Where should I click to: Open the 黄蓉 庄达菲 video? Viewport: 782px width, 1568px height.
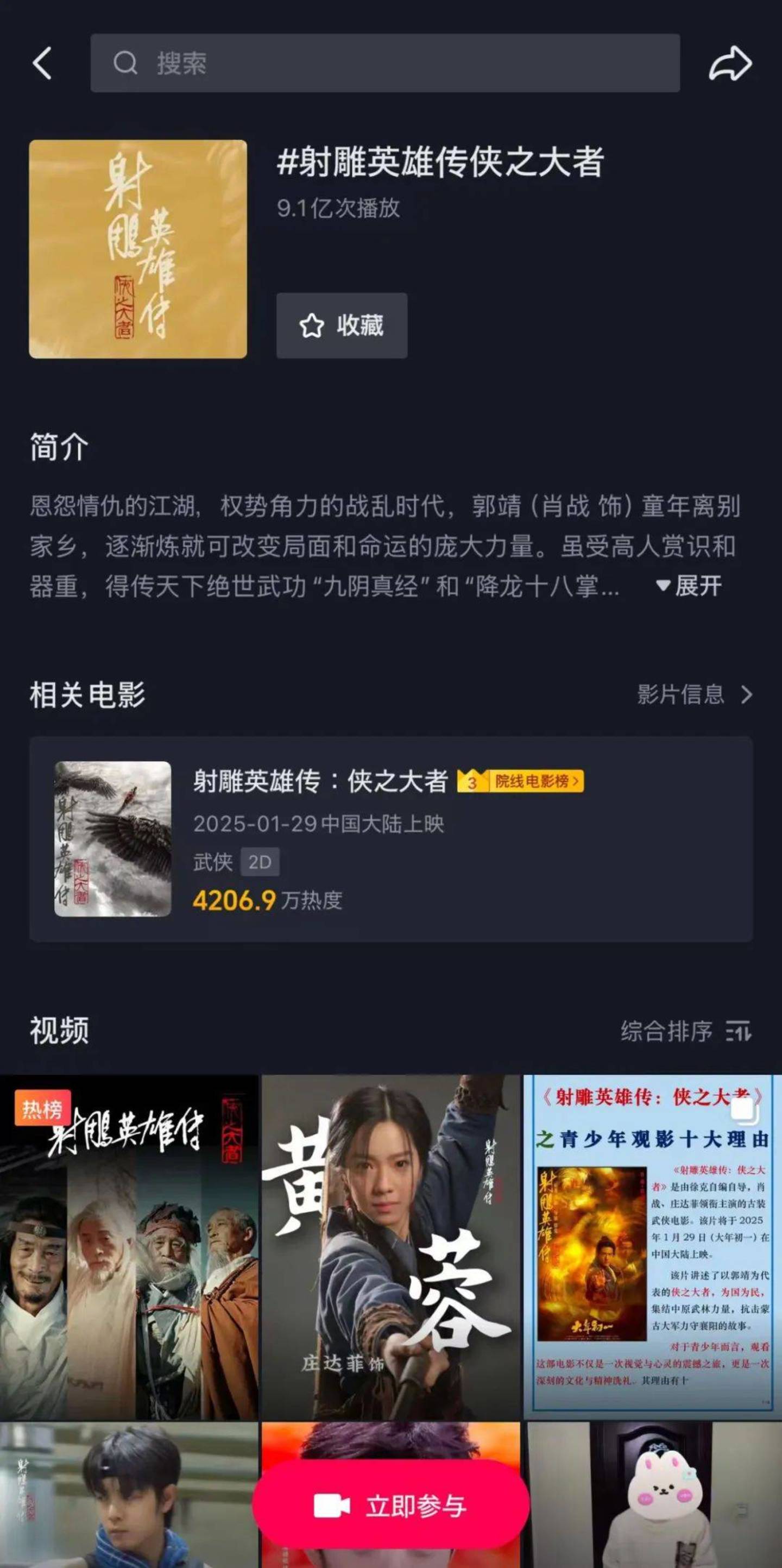(x=390, y=1248)
